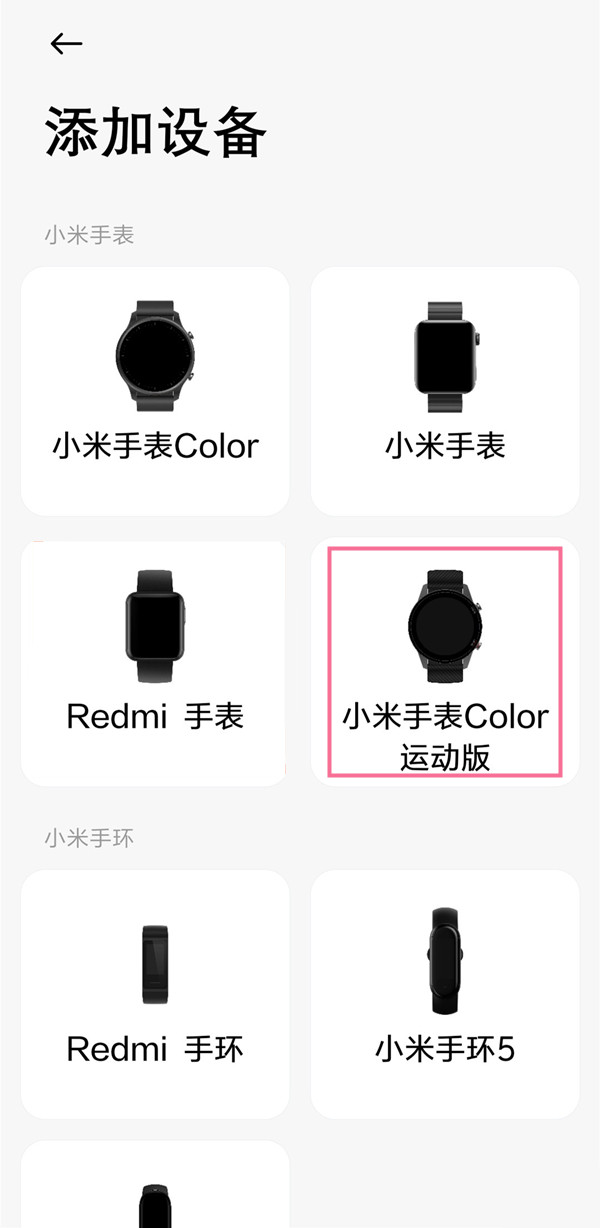Viewport: 600px width, 1228px height.
Task: Pick the 小米手环5 band card
Action: [445, 993]
